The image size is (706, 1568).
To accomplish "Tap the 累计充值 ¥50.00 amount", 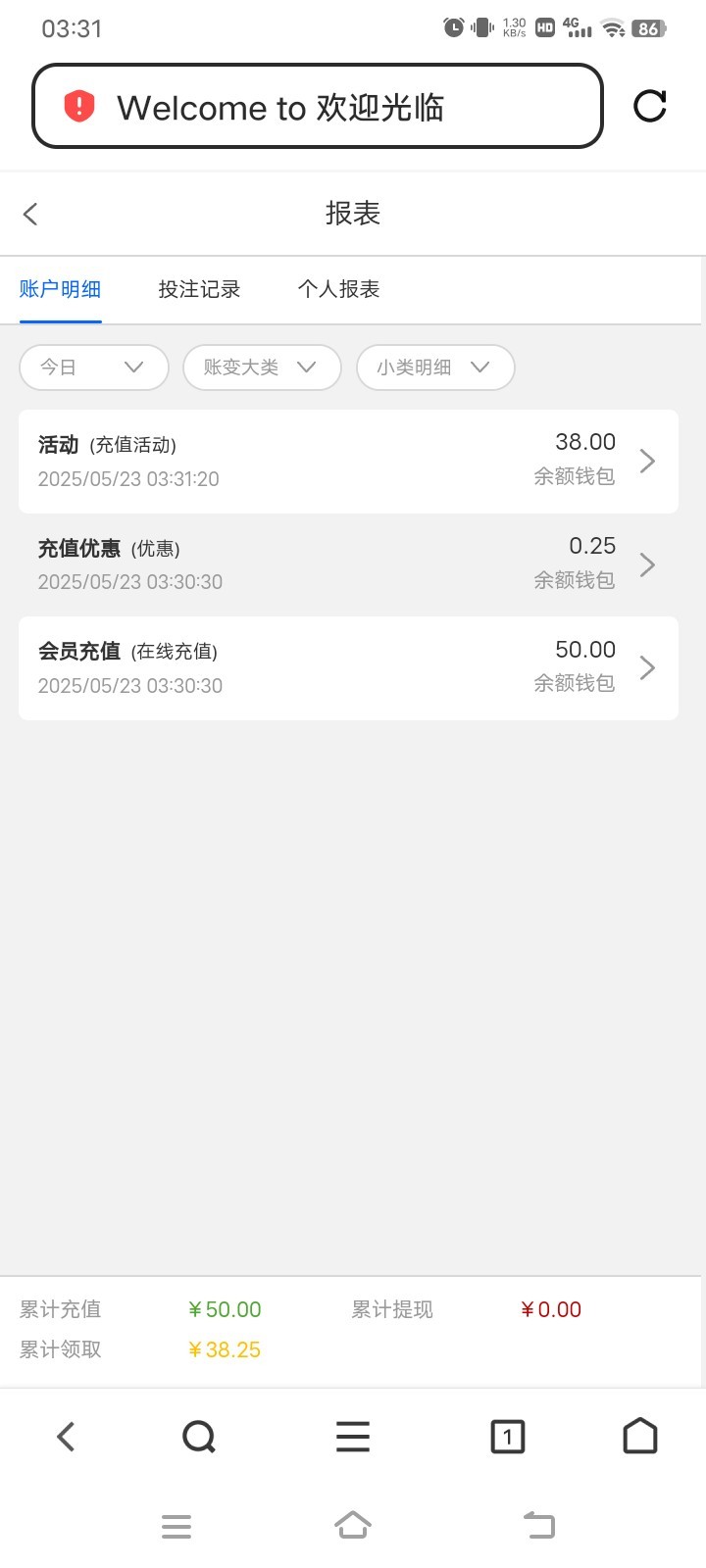I will tap(224, 1309).
